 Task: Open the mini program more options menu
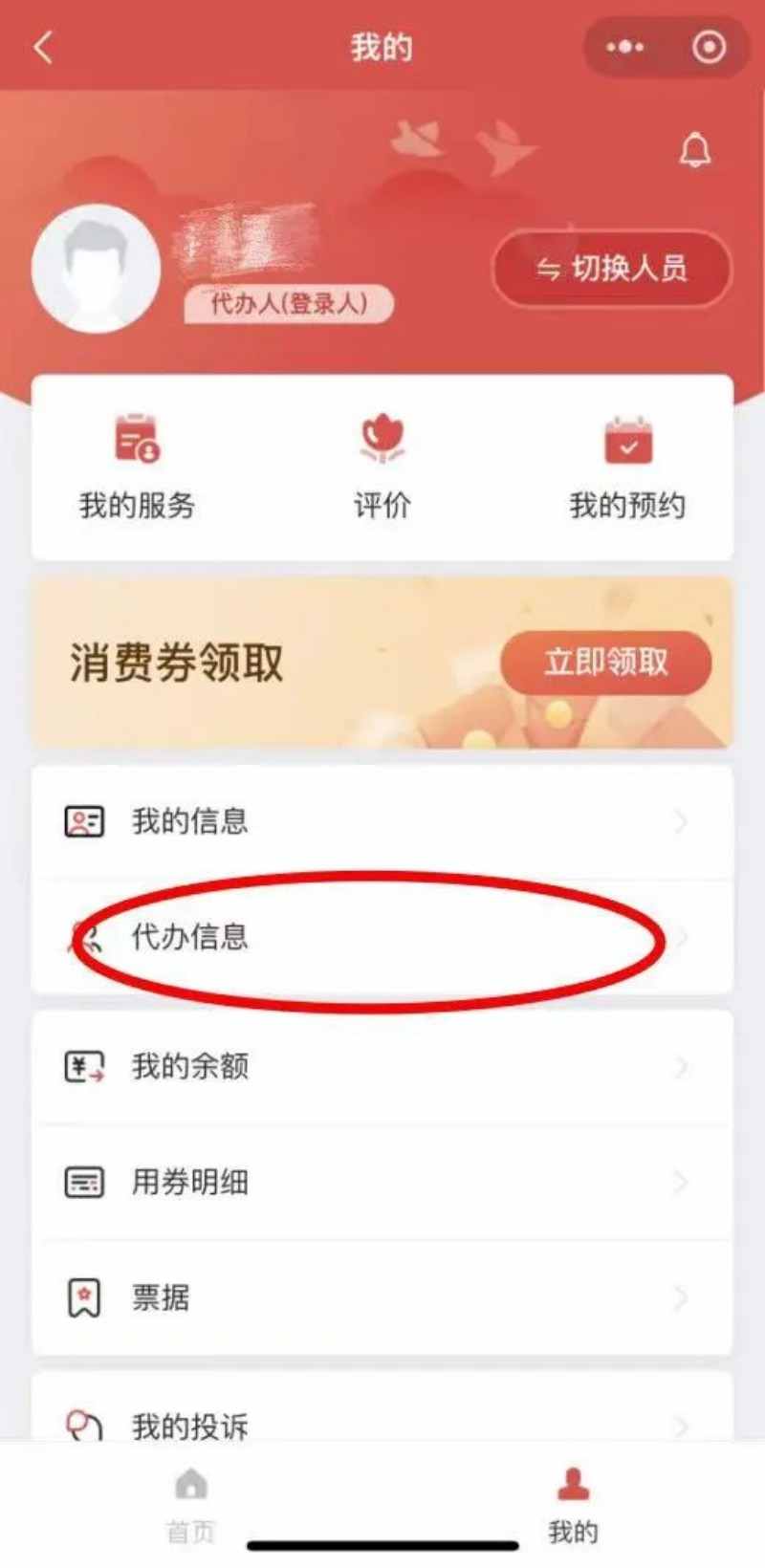[x=624, y=47]
